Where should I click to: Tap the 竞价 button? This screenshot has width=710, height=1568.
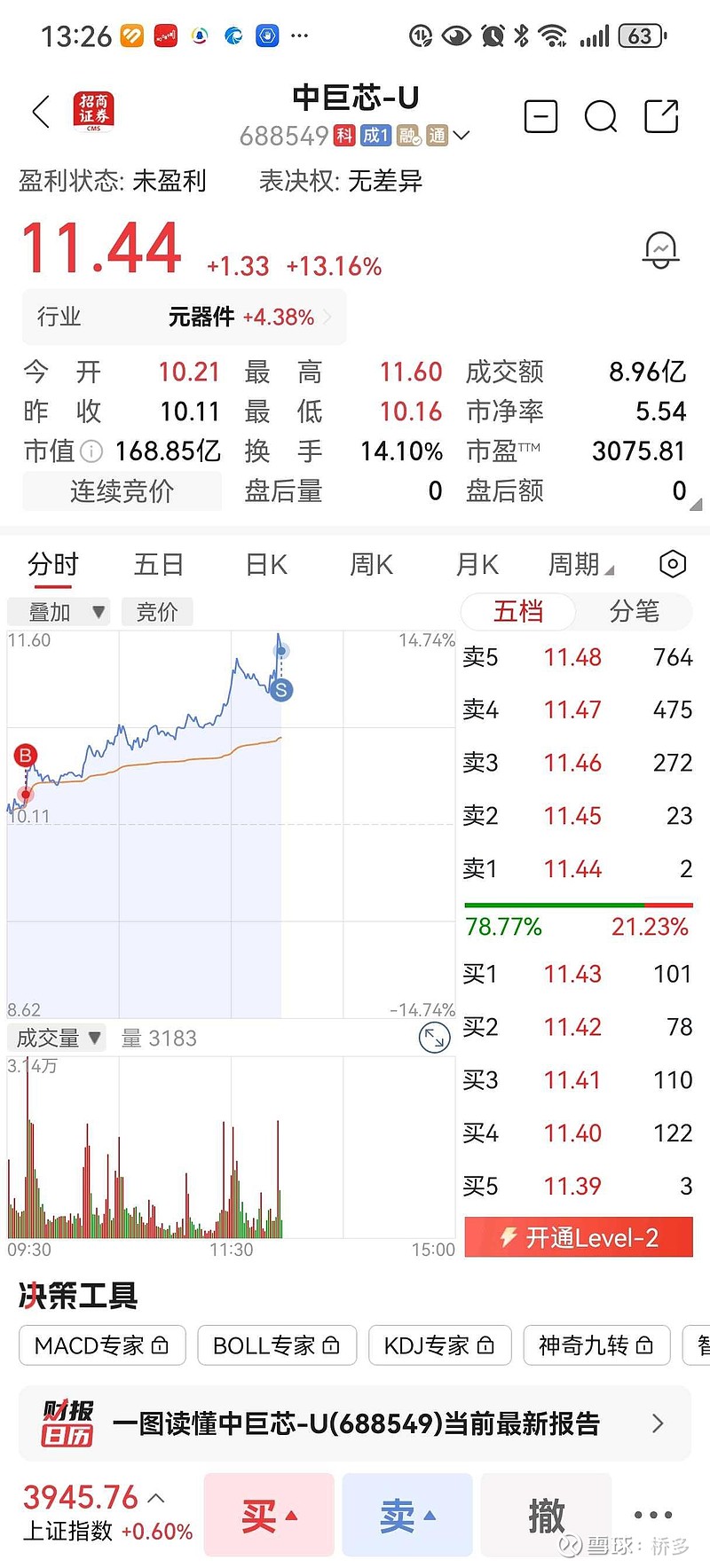[156, 612]
